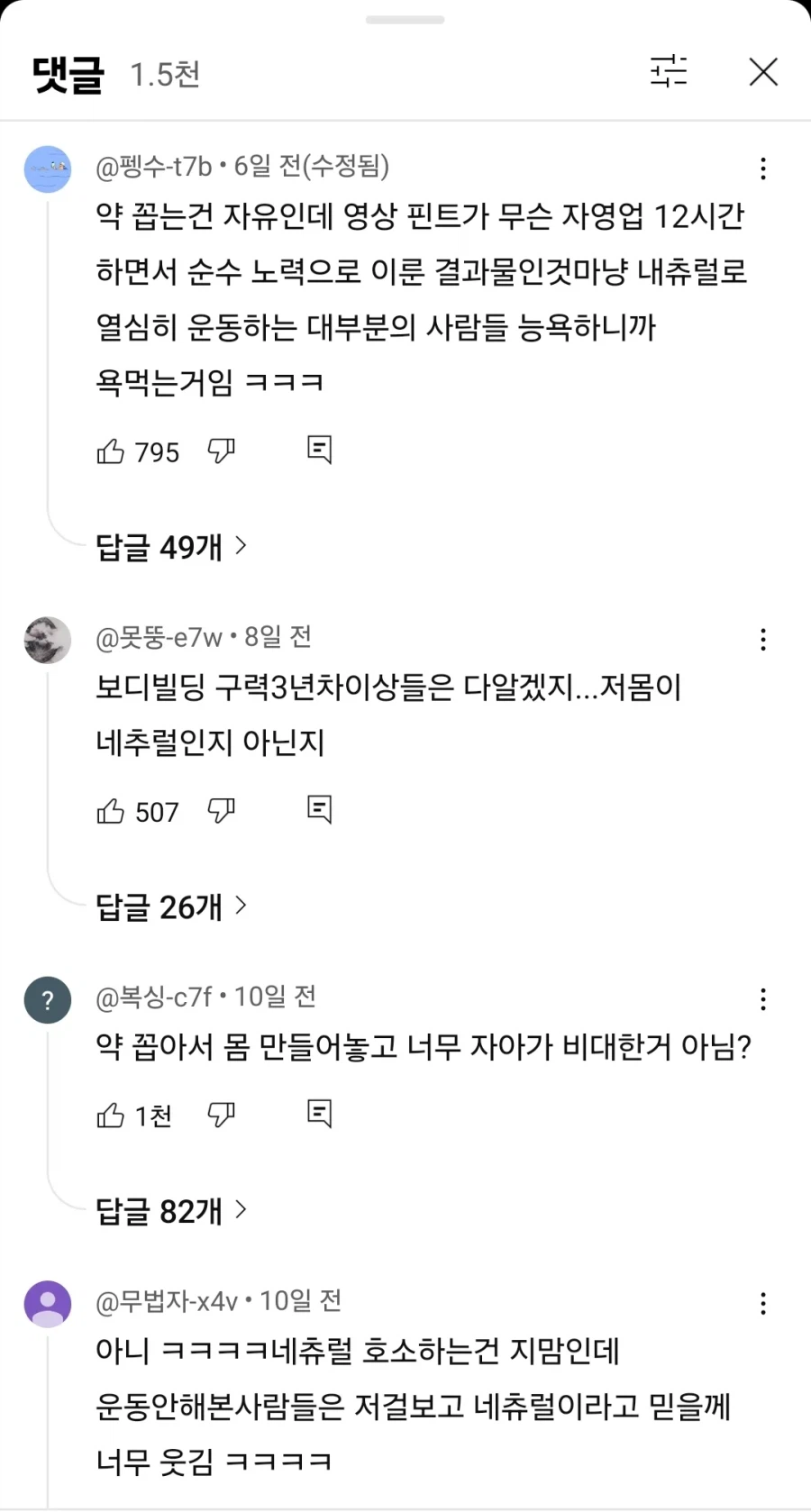Toggle dislike on @무법자-x4v's comment
Viewport: 811px width, 1512px height.
[222, 1505]
